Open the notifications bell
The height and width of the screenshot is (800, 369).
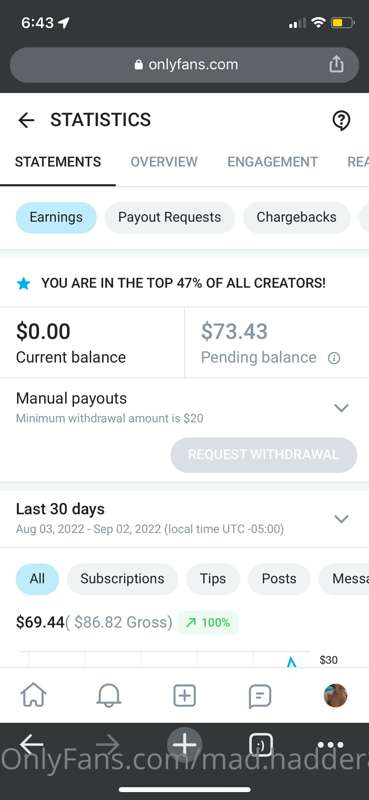point(109,695)
